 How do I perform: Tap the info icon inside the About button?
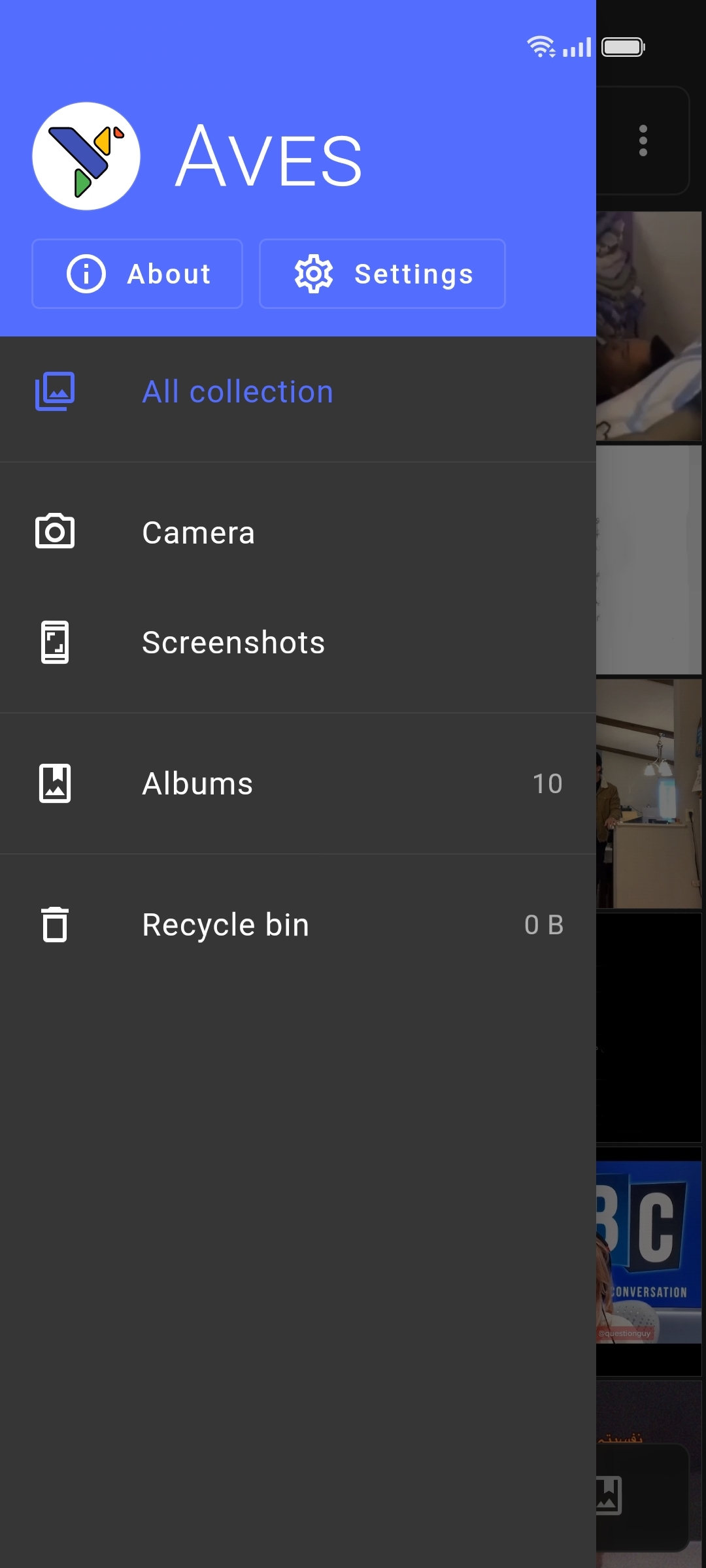[86, 274]
